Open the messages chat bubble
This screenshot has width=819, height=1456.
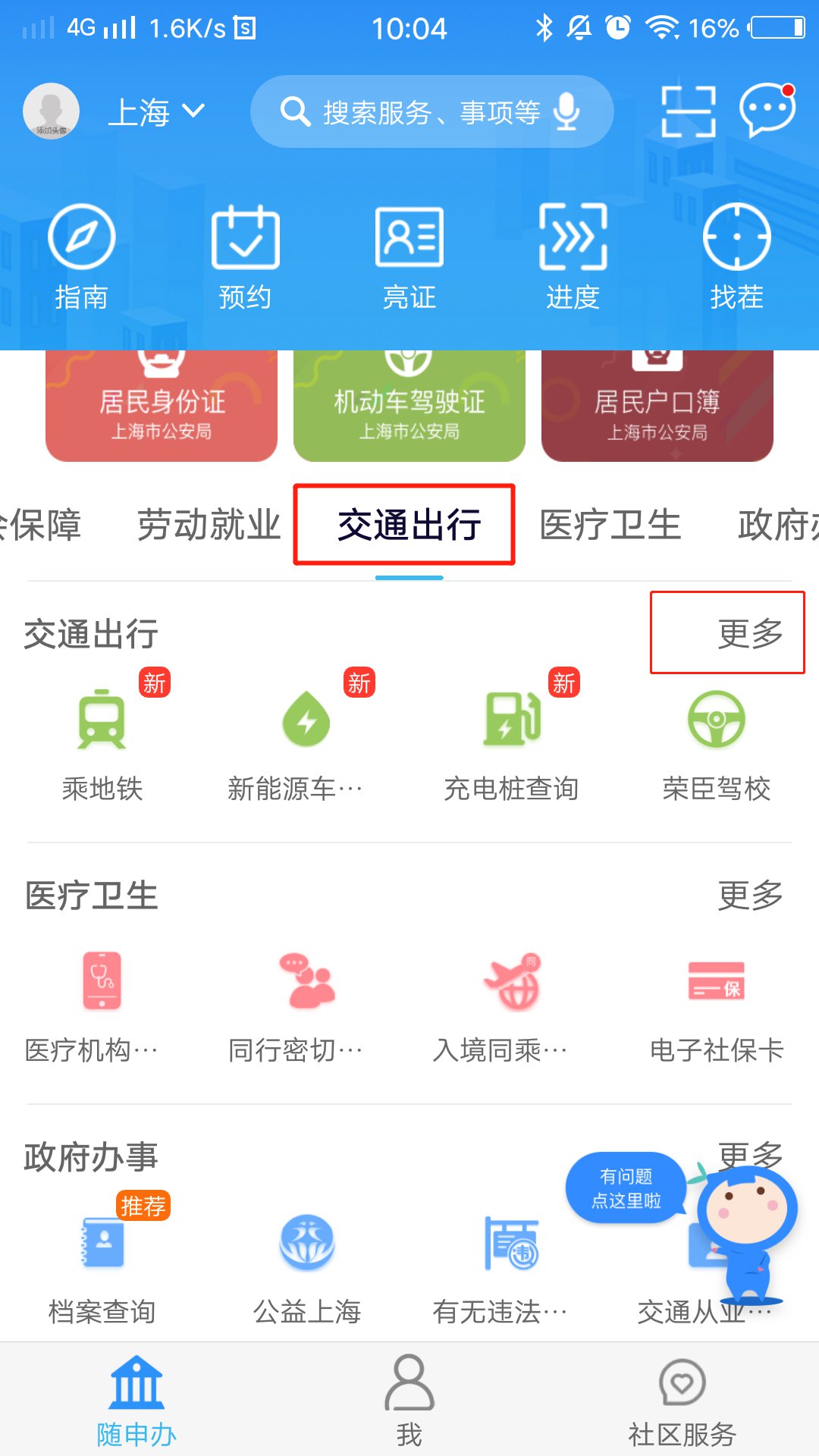click(767, 110)
